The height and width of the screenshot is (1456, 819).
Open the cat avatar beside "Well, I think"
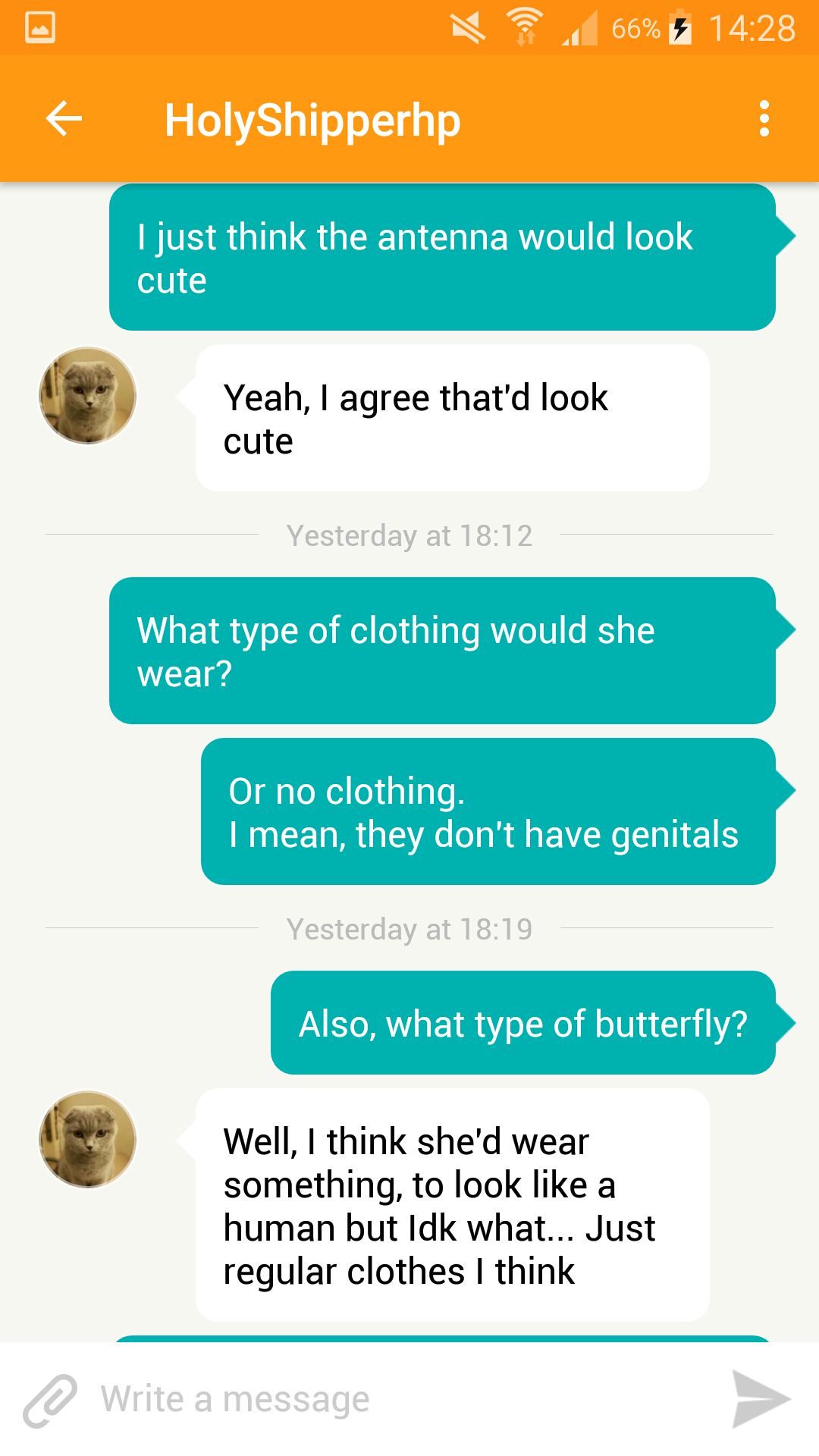(88, 1140)
